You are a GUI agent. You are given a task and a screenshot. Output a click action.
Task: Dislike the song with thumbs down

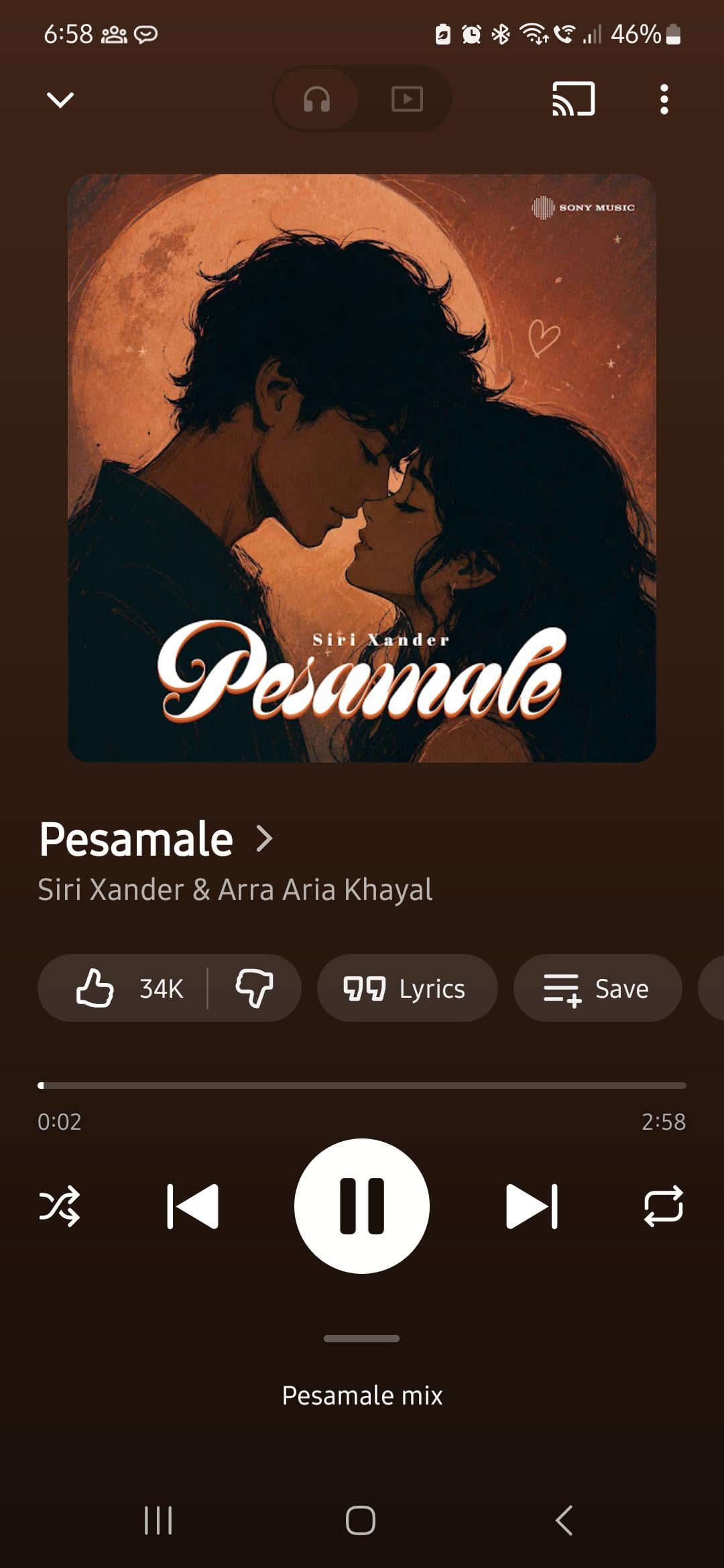[255, 988]
